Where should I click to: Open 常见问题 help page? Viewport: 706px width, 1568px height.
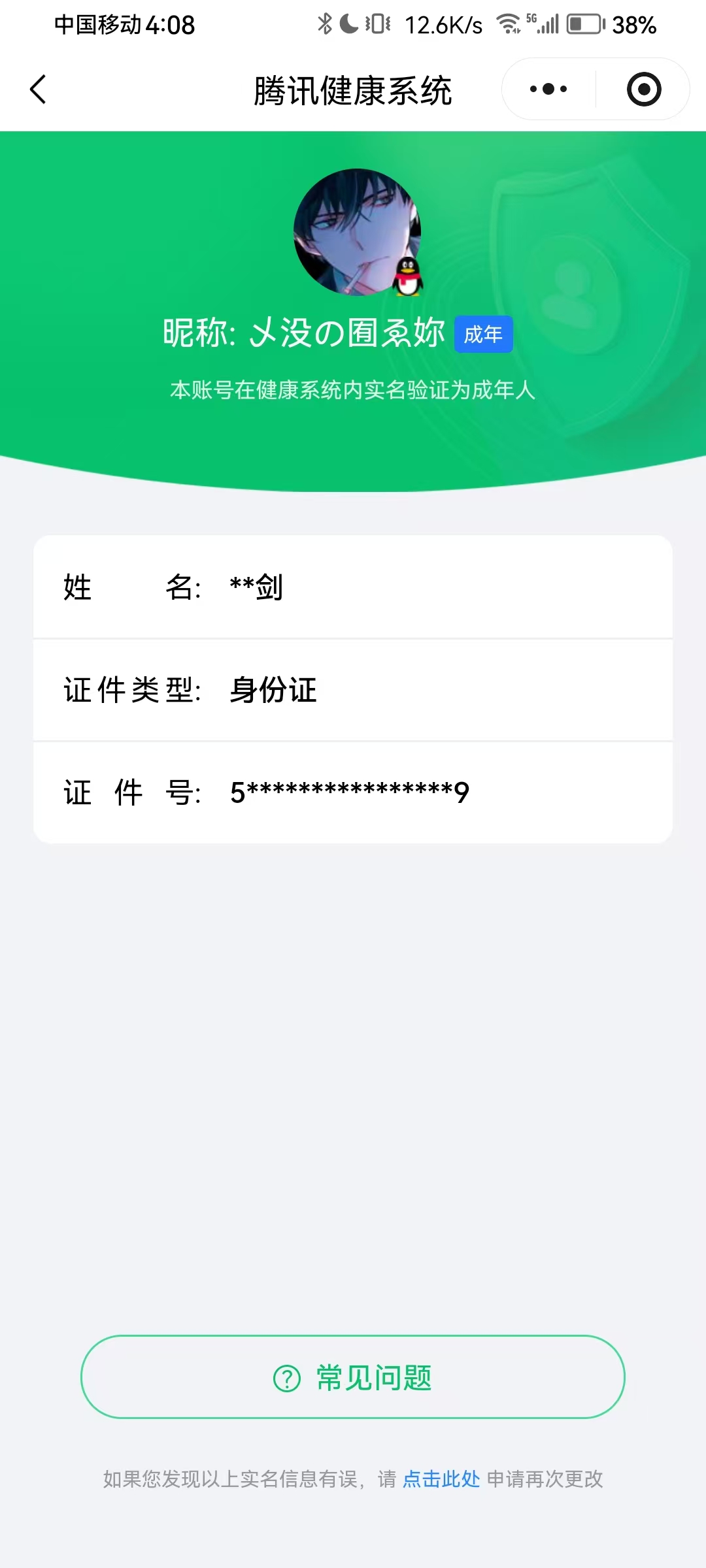(x=353, y=1377)
